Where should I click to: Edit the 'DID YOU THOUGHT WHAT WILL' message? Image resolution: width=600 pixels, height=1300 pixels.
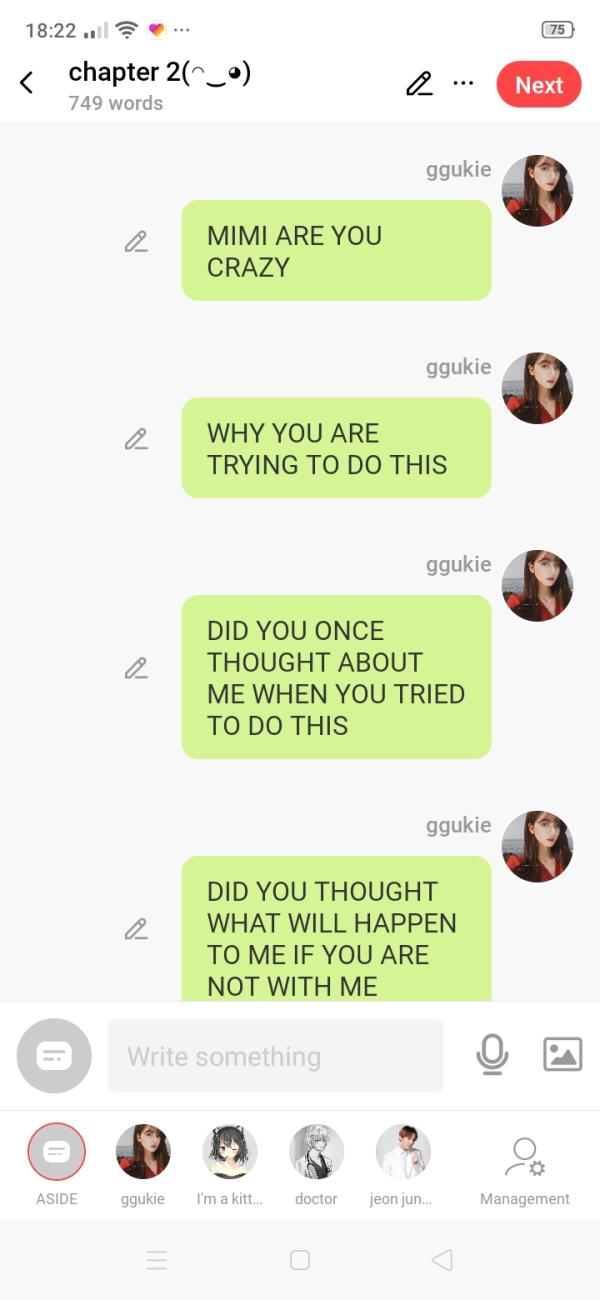click(136, 929)
